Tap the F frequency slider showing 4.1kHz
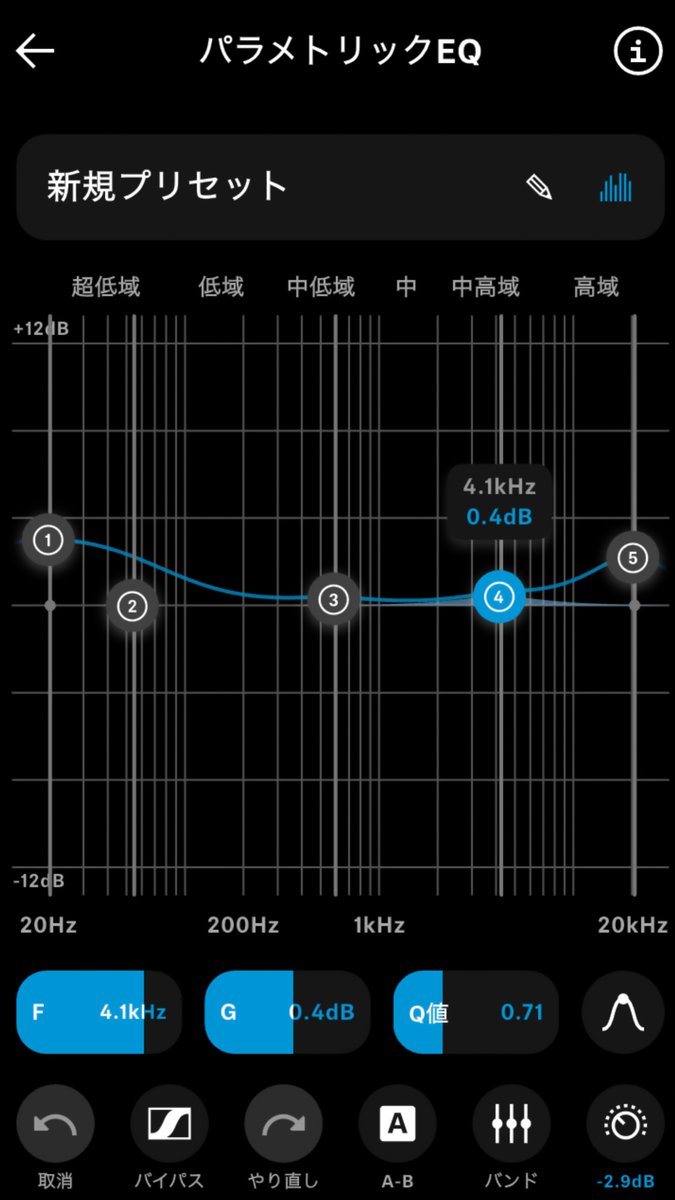The height and width of the screenshot is (1200, 675). tap(98, 1012)
